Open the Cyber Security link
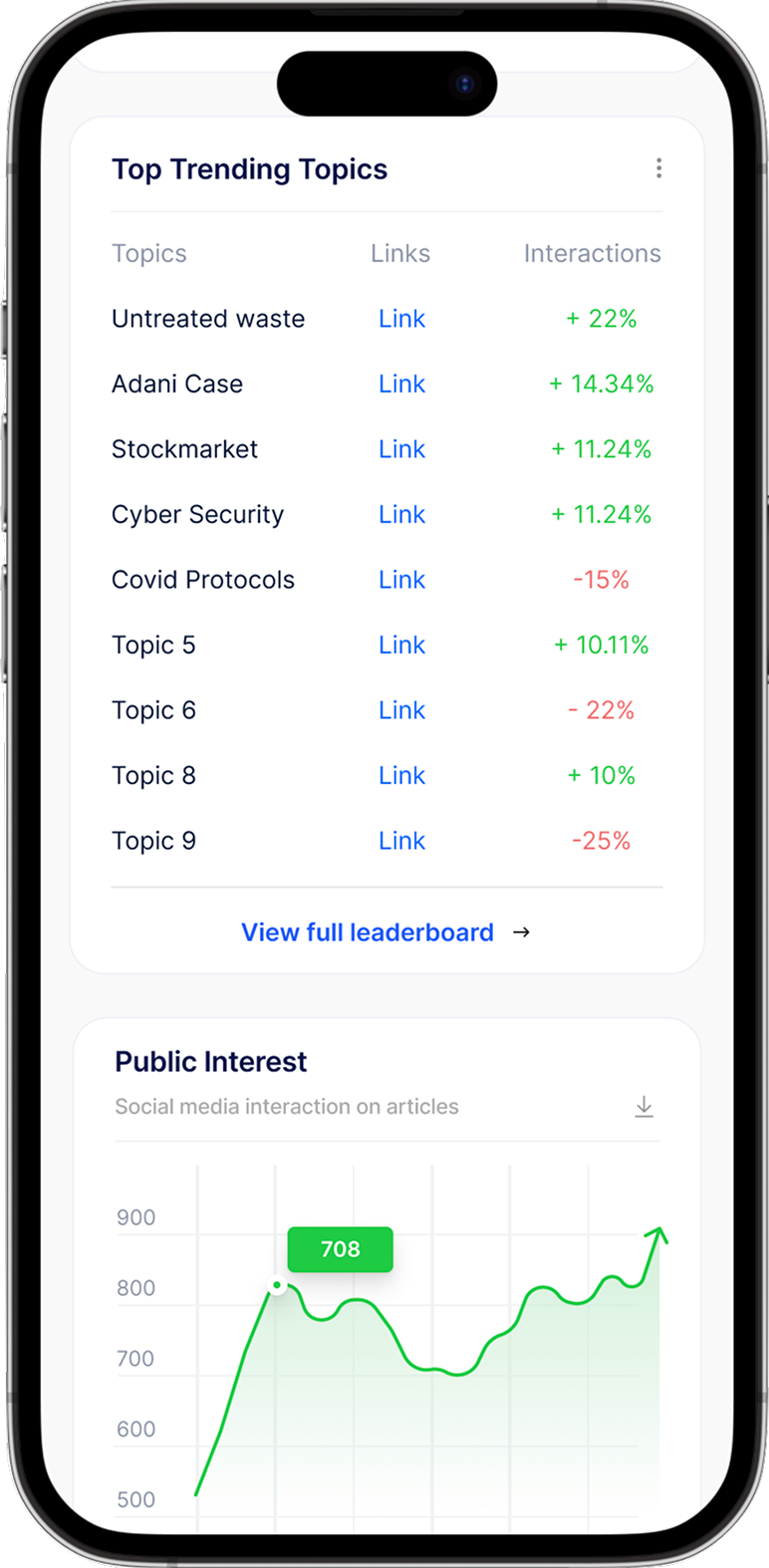This screenshot has width=769, height=1568. [x=401, y=514]
